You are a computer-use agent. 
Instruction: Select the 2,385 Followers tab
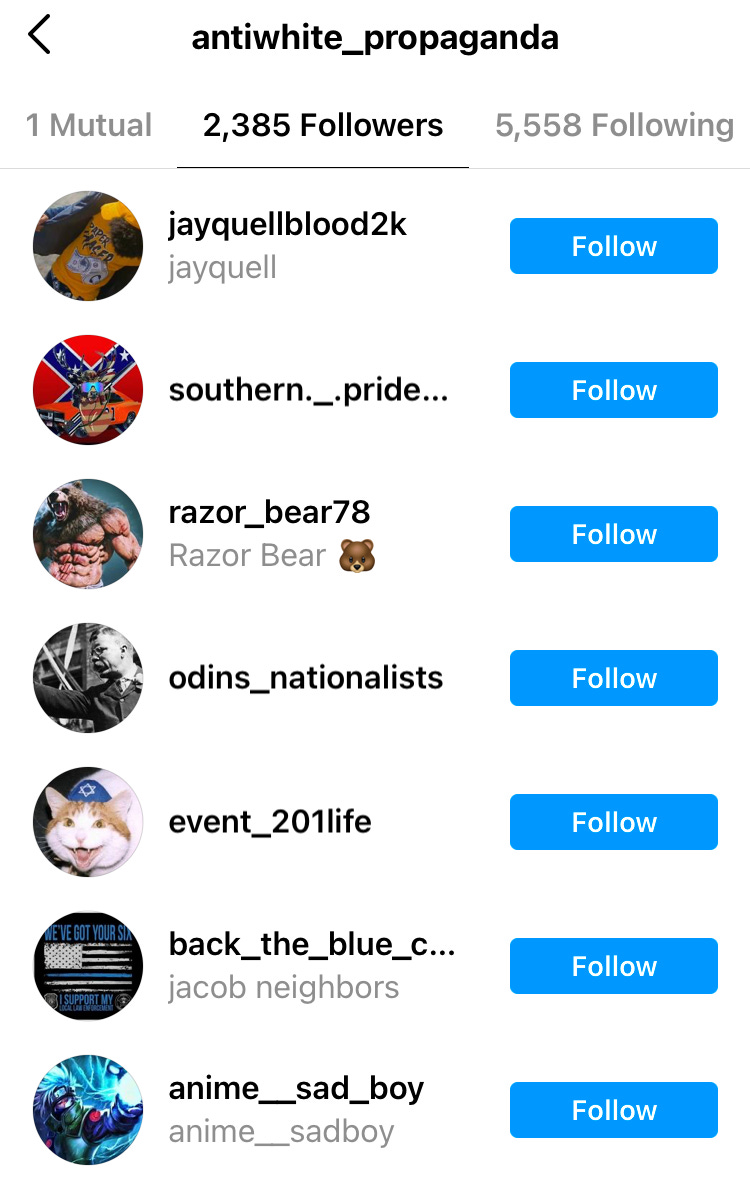tap(322, 126)
